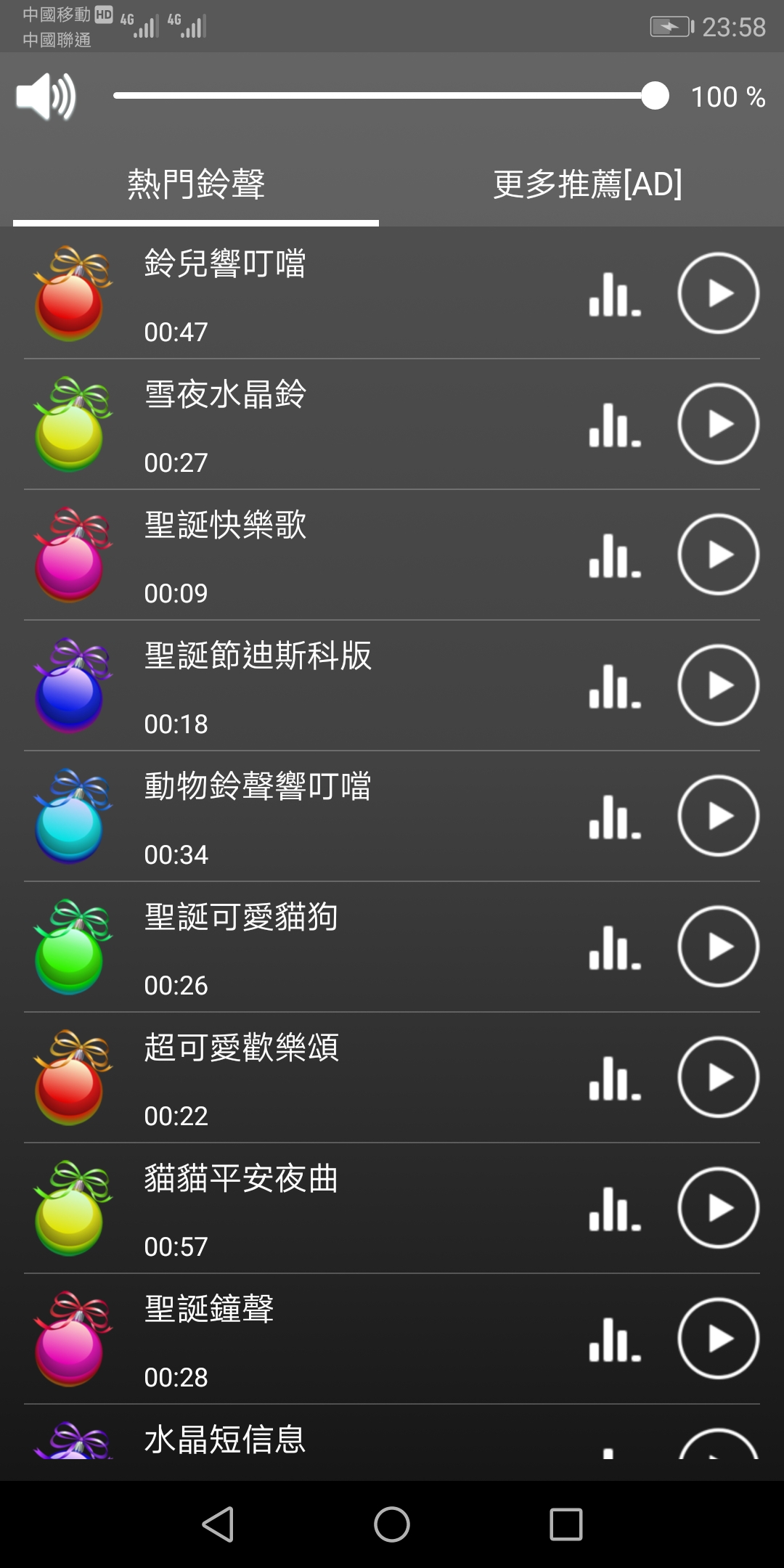Play 聖誕可愛貓狗 ringtone
This screenshot has width=784, height=1568.
pos(718,947)
